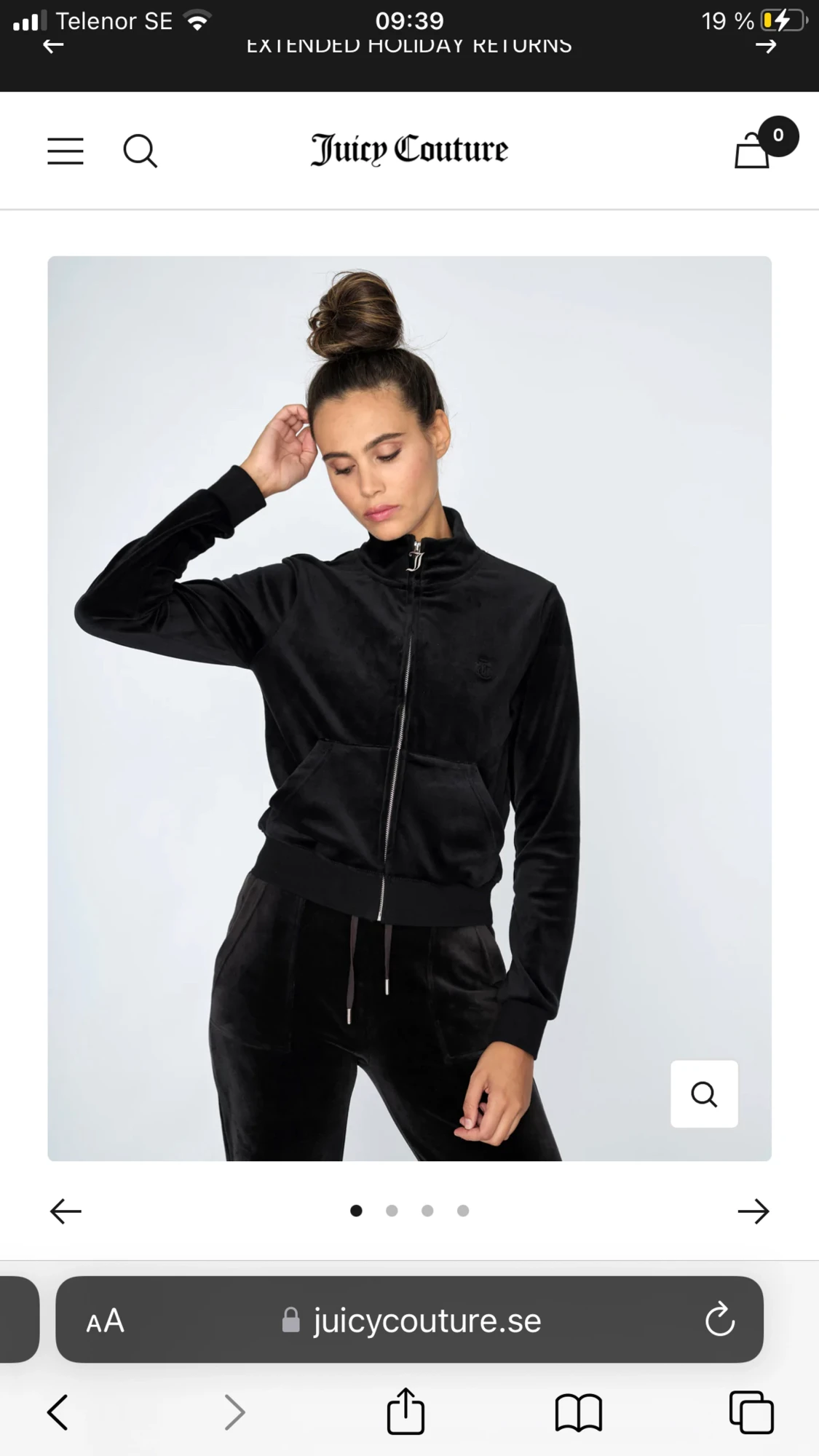Image resolution: width=819 pixels, height=1456 pixels.
Task: Show the next announcement banner message
Action: (766, 45)
